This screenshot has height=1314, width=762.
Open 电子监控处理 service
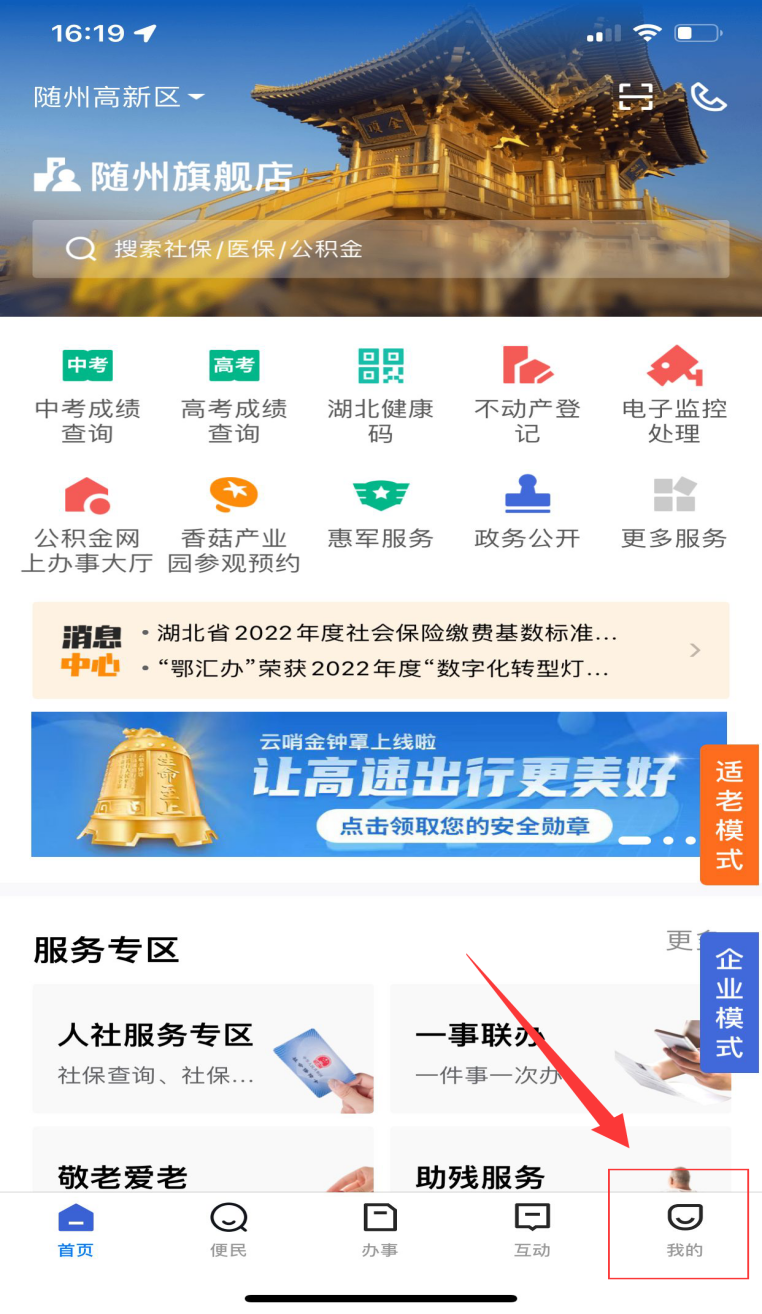point(674,395)
